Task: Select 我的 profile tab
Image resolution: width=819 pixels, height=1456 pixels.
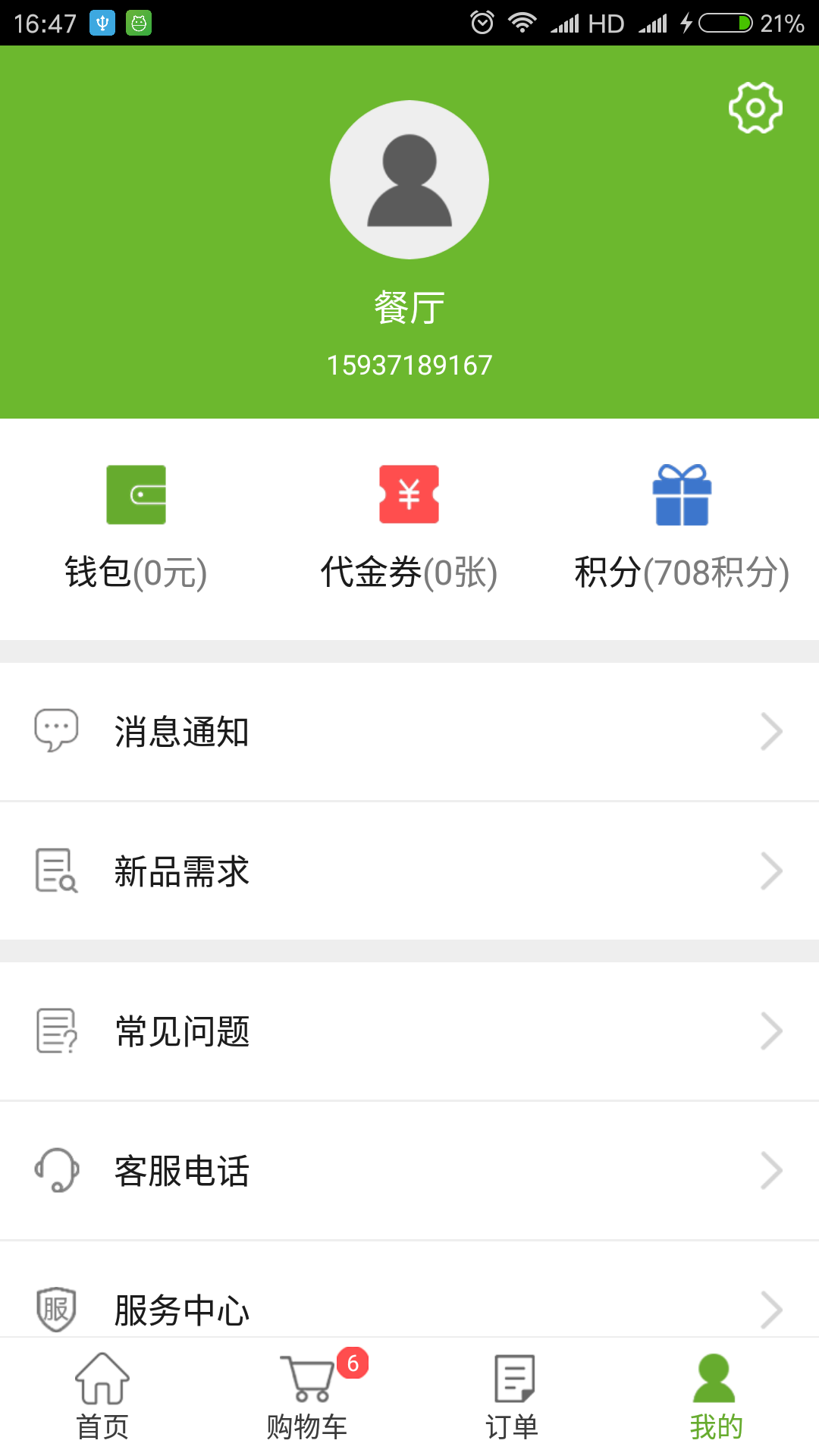Action: (715, 1397)
